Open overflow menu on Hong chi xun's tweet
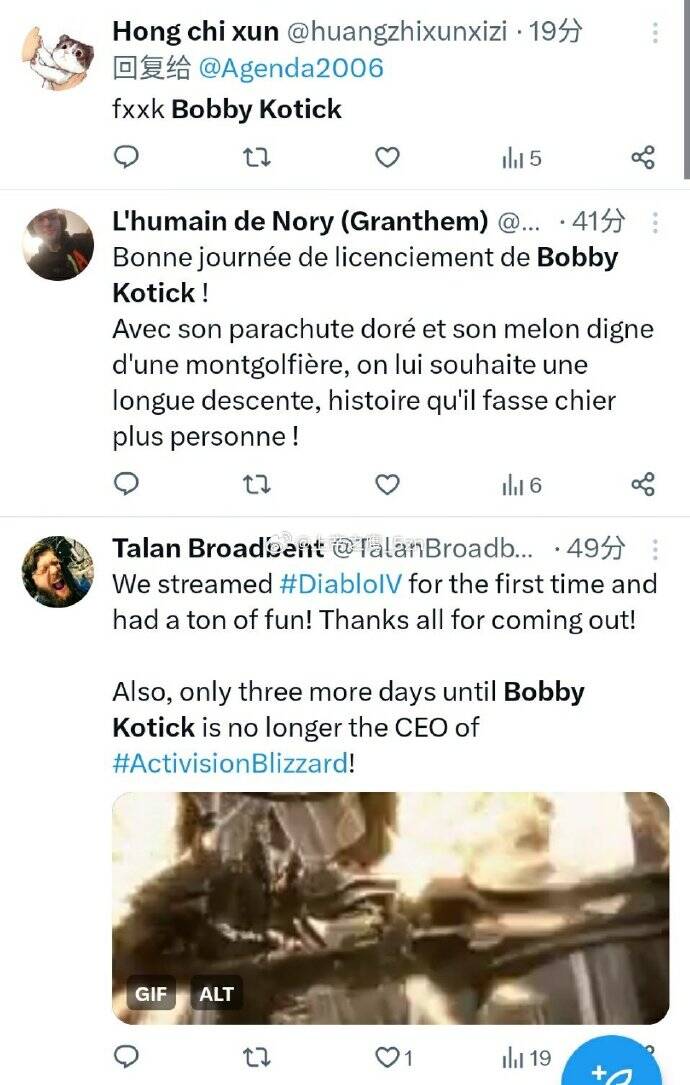The height and width of the screenshot is (1085, 690). tap(656, 32)
